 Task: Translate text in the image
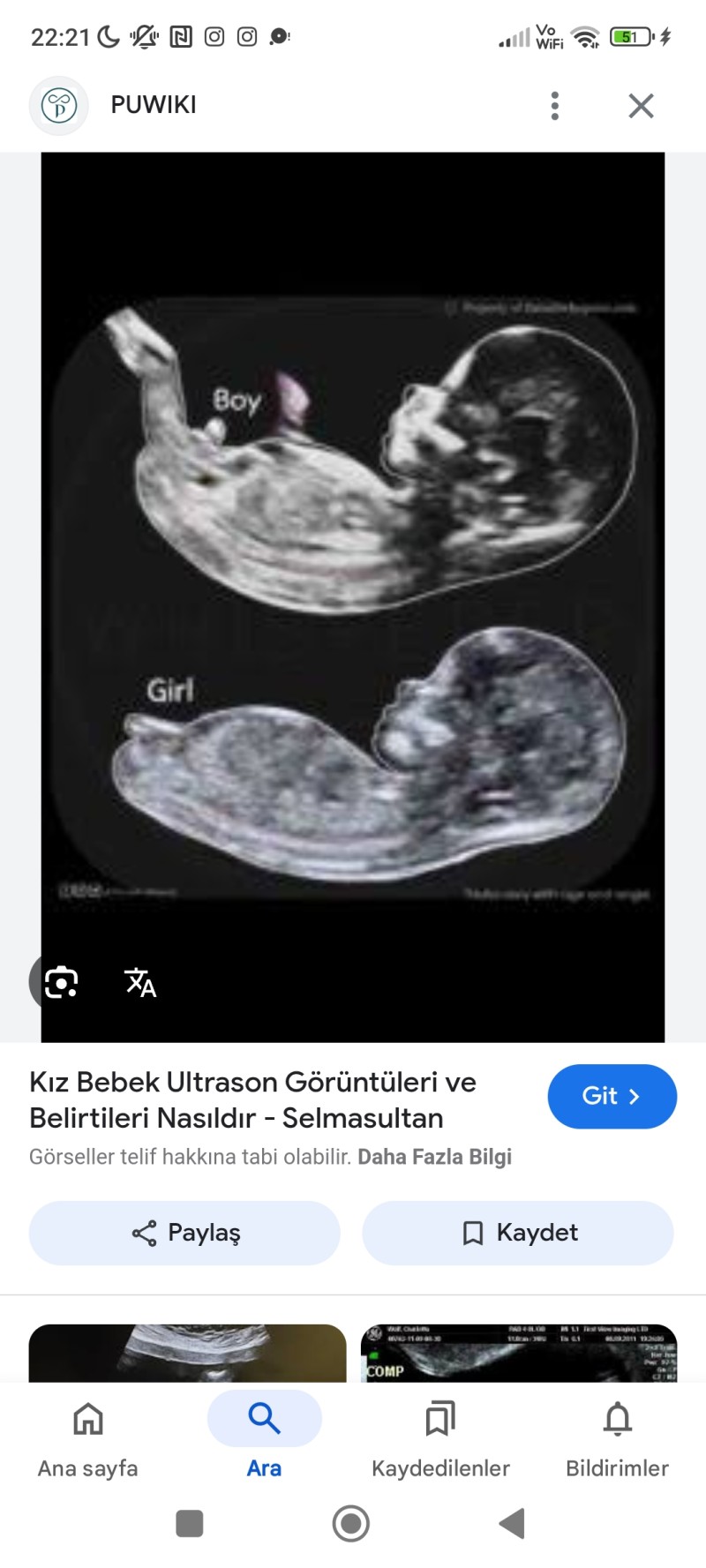point(140,981)
